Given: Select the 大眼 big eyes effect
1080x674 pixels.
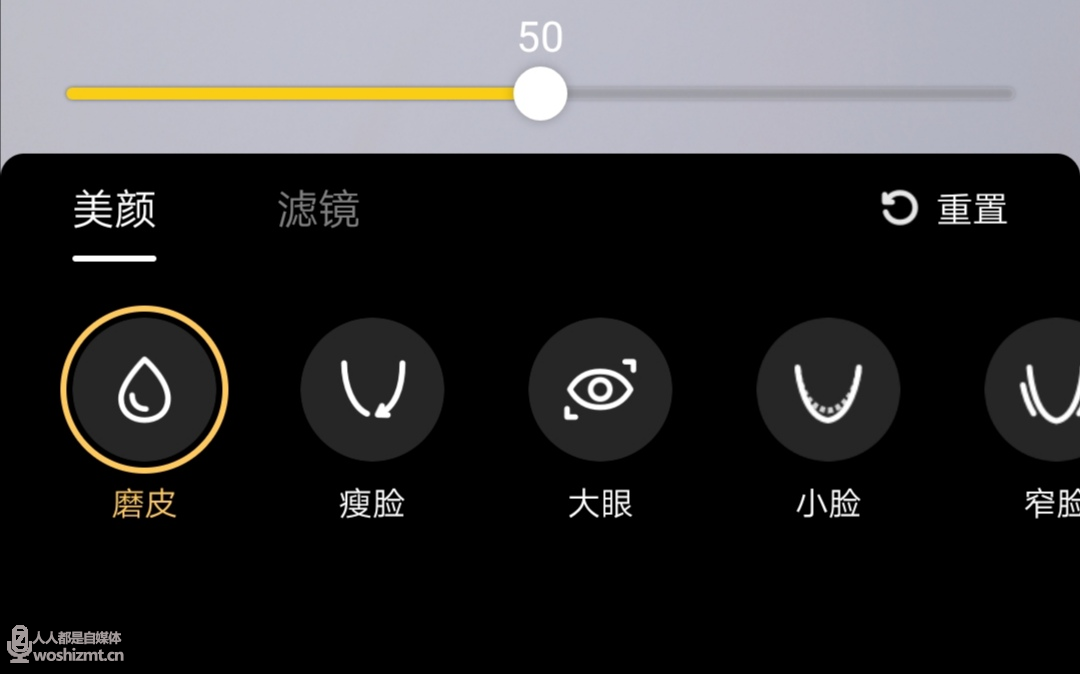Looking at the screenshot, I should [600, 390].
